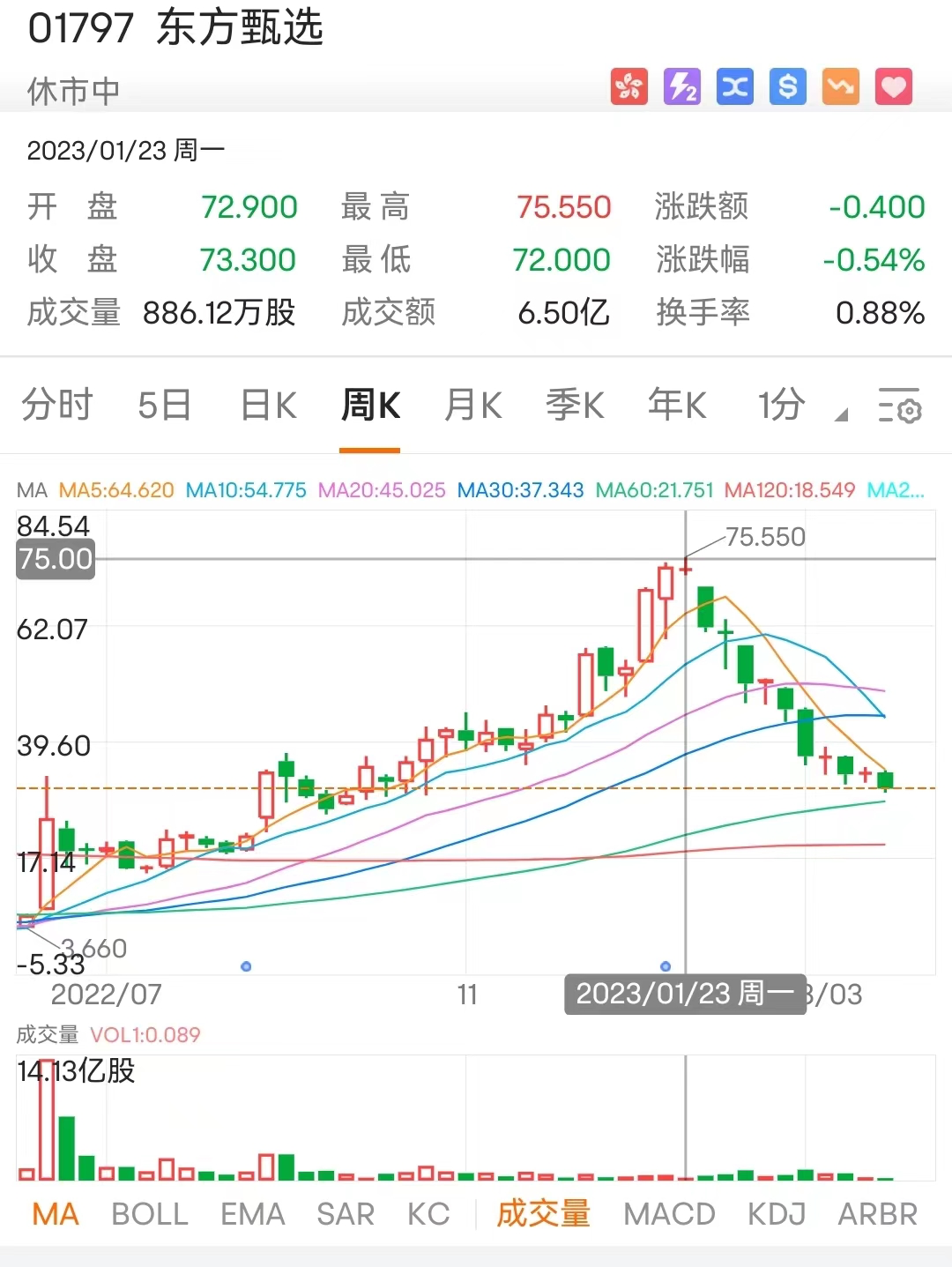Switch main indicator to BOLL
This screenshot has width=952, height=1267.
(x=150, y=1214)
